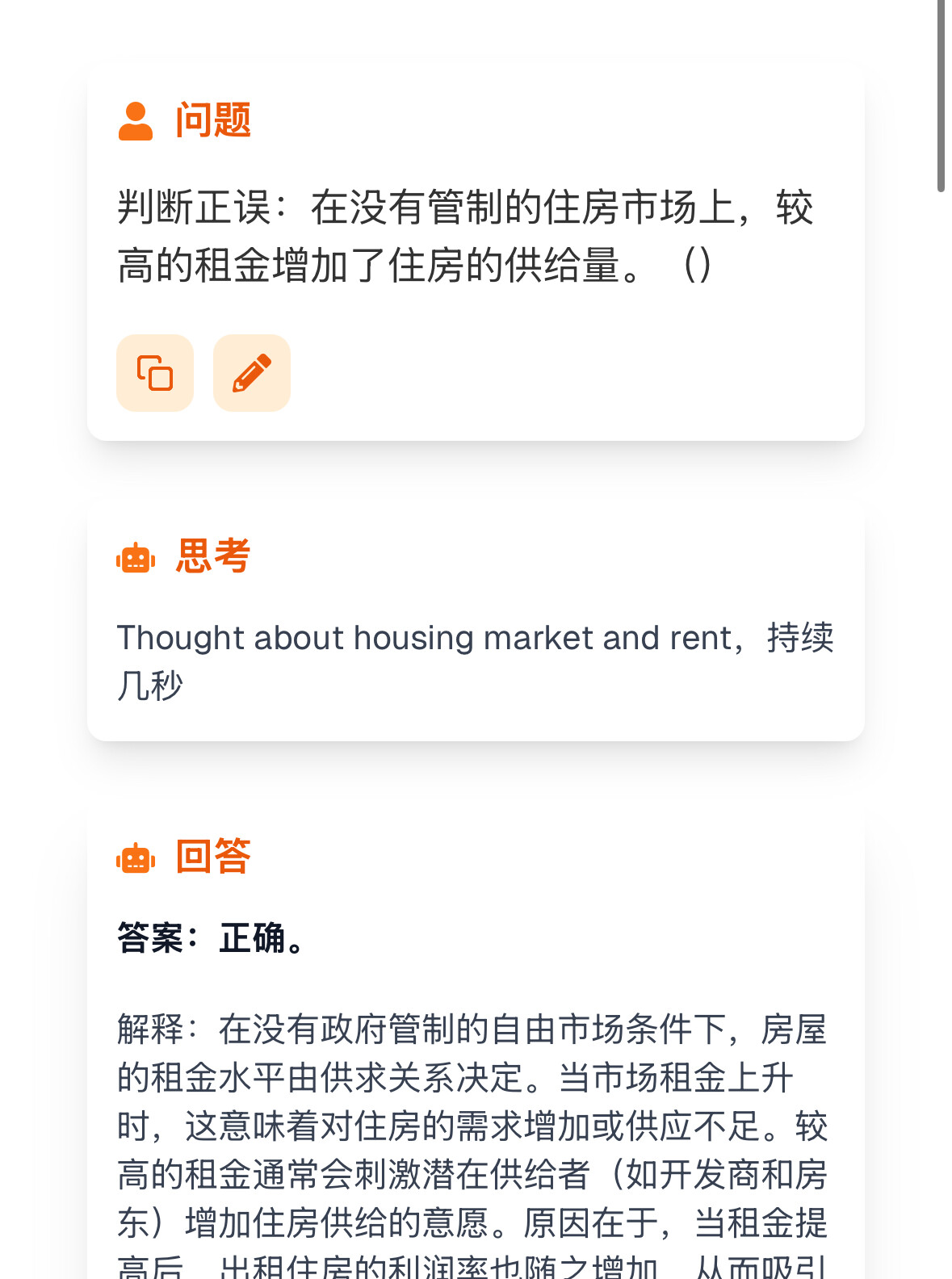
Task: Edit the question with the pencil icon
Action: point(252,373)
